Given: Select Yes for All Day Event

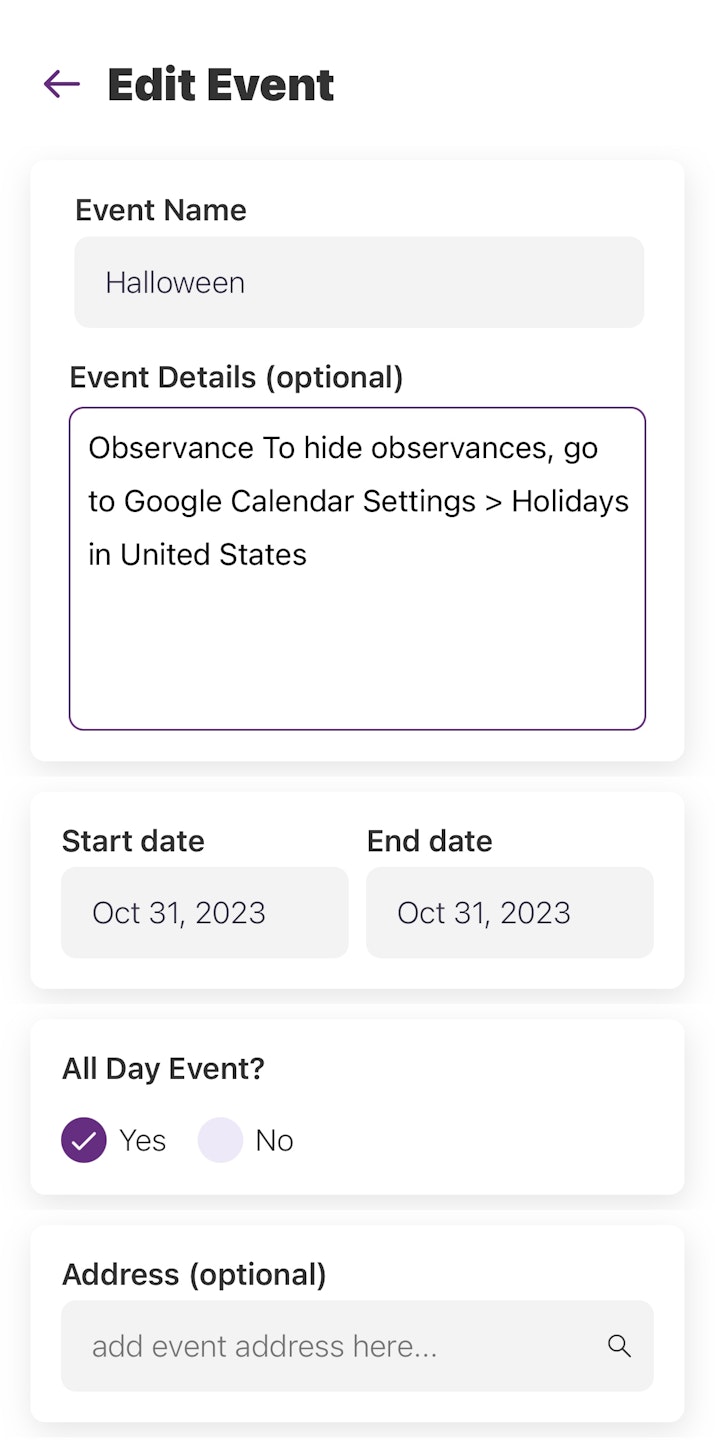Looking at the screenshot, I should tap(84, 1140).
